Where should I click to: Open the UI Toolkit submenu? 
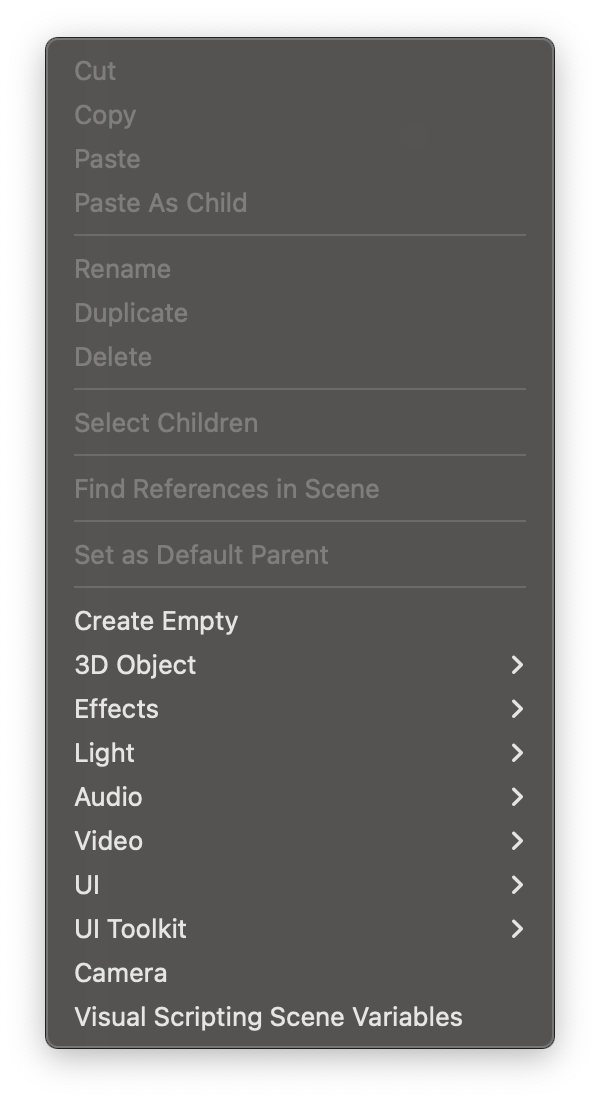coord(130,929)
